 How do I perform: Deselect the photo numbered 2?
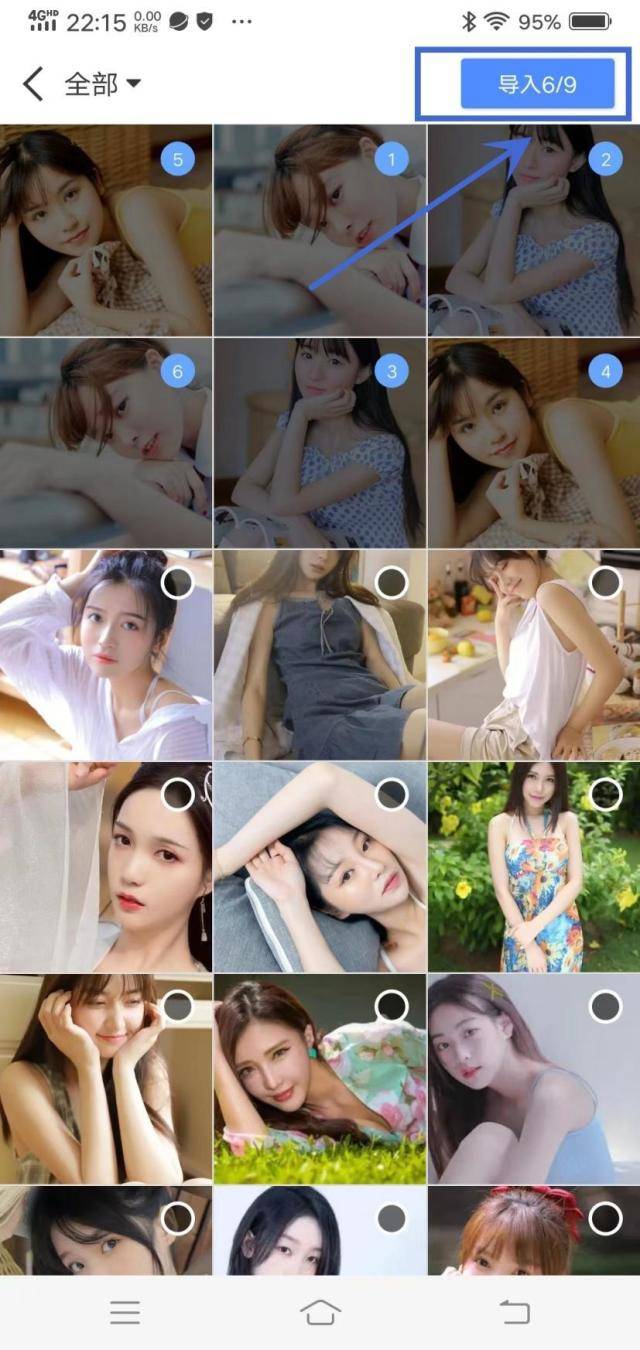coord(605,159)
